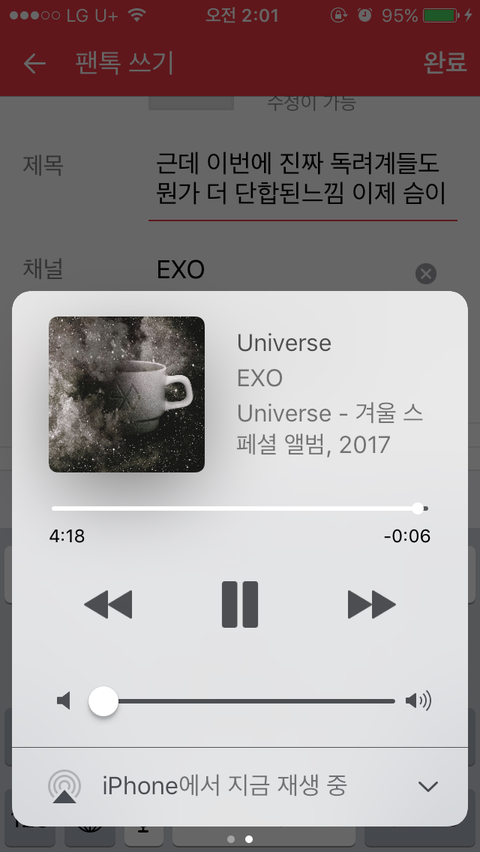Clear the EXO channel selection
The width and height of the screenshot is (480, 852).
(426, 274)
